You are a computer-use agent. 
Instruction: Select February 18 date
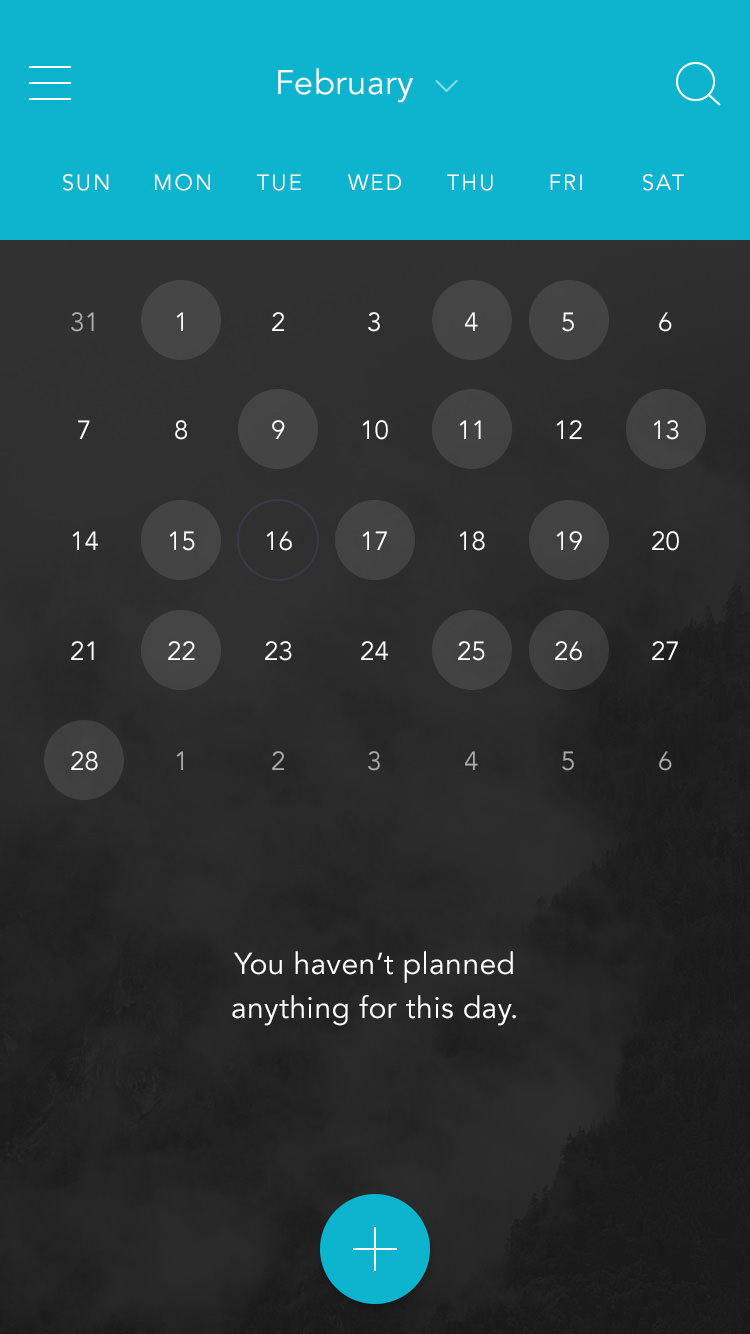[472, 540]
